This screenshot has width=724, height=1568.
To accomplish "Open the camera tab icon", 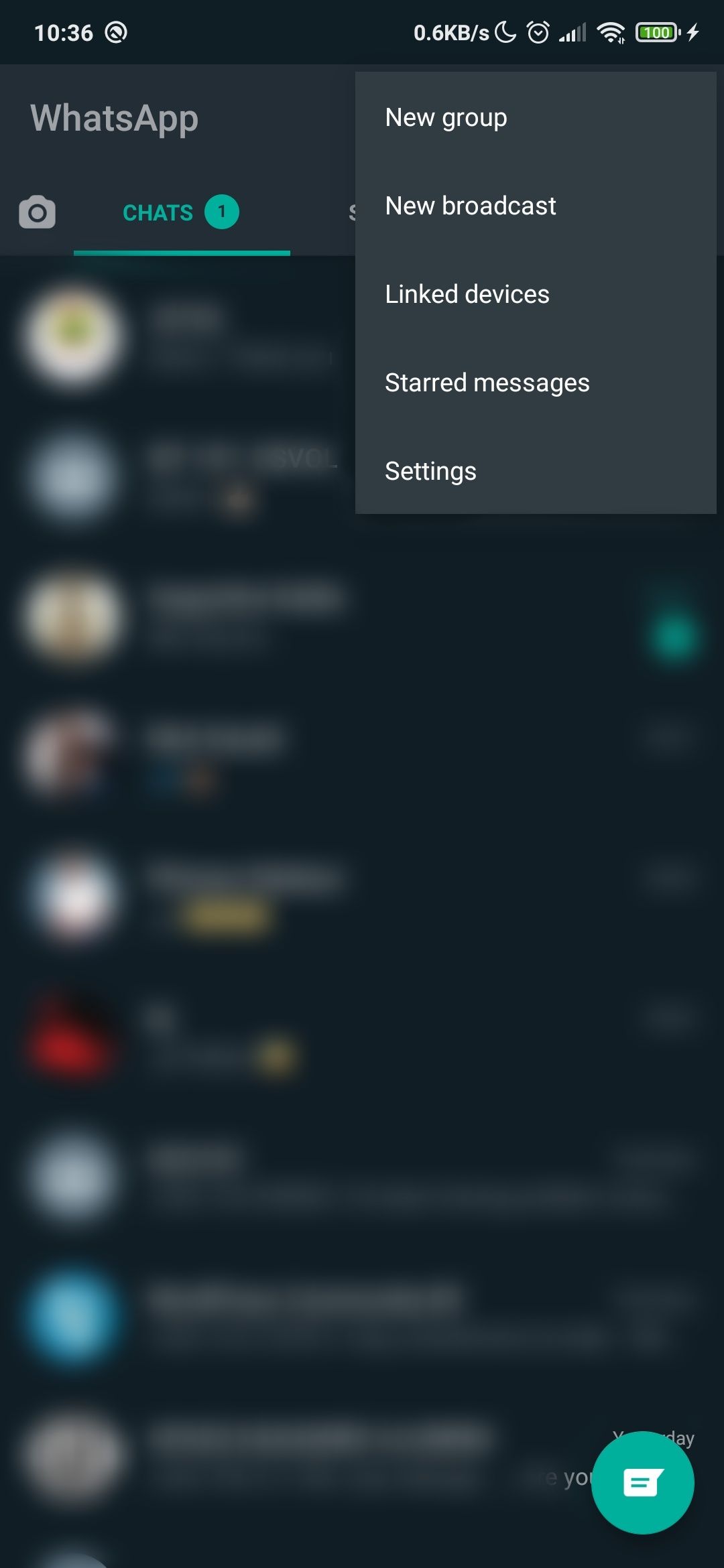I will pos(37,212).
